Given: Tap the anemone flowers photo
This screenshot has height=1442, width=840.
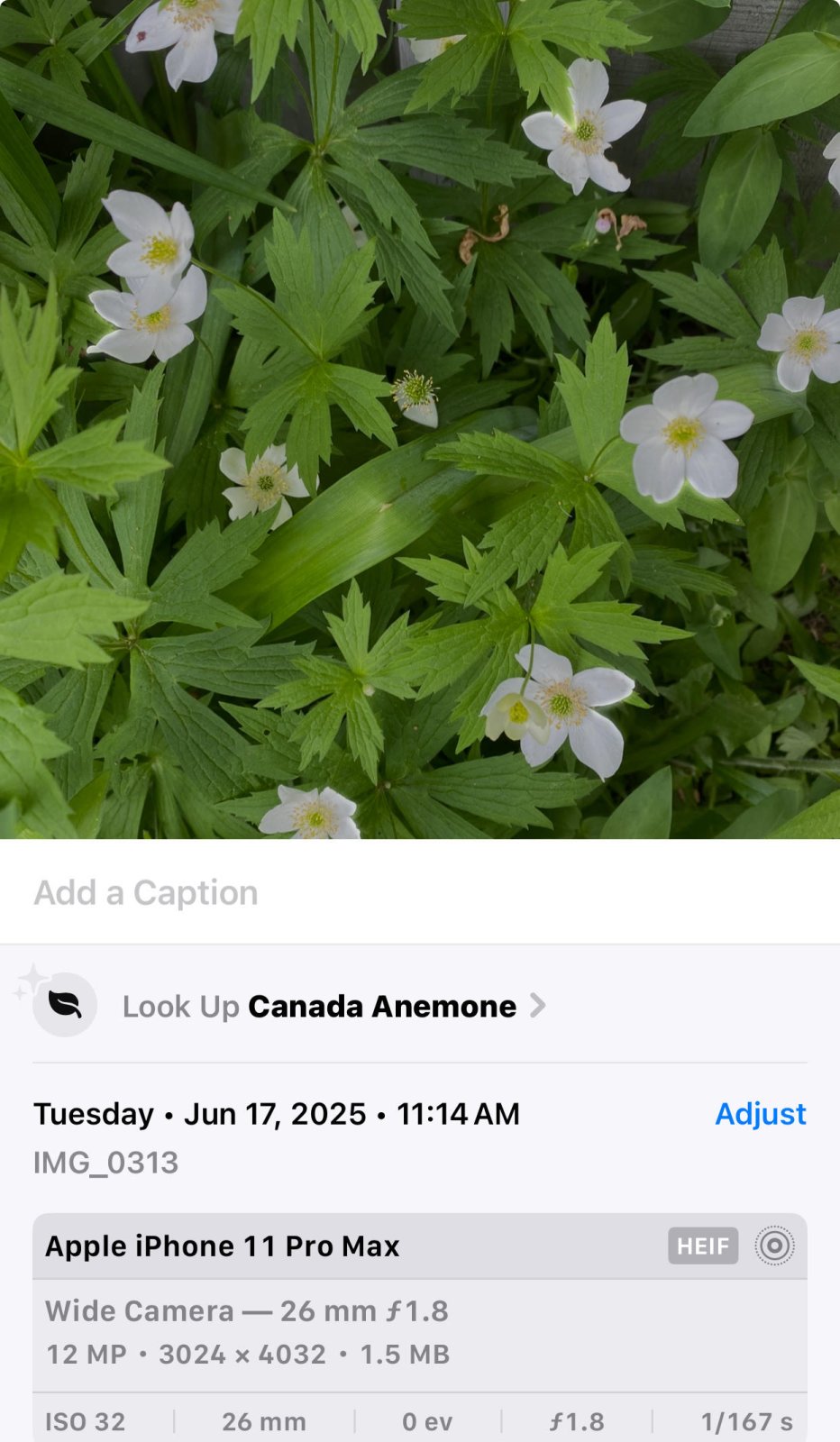Looking at the screenshot, I should [420, 419].
